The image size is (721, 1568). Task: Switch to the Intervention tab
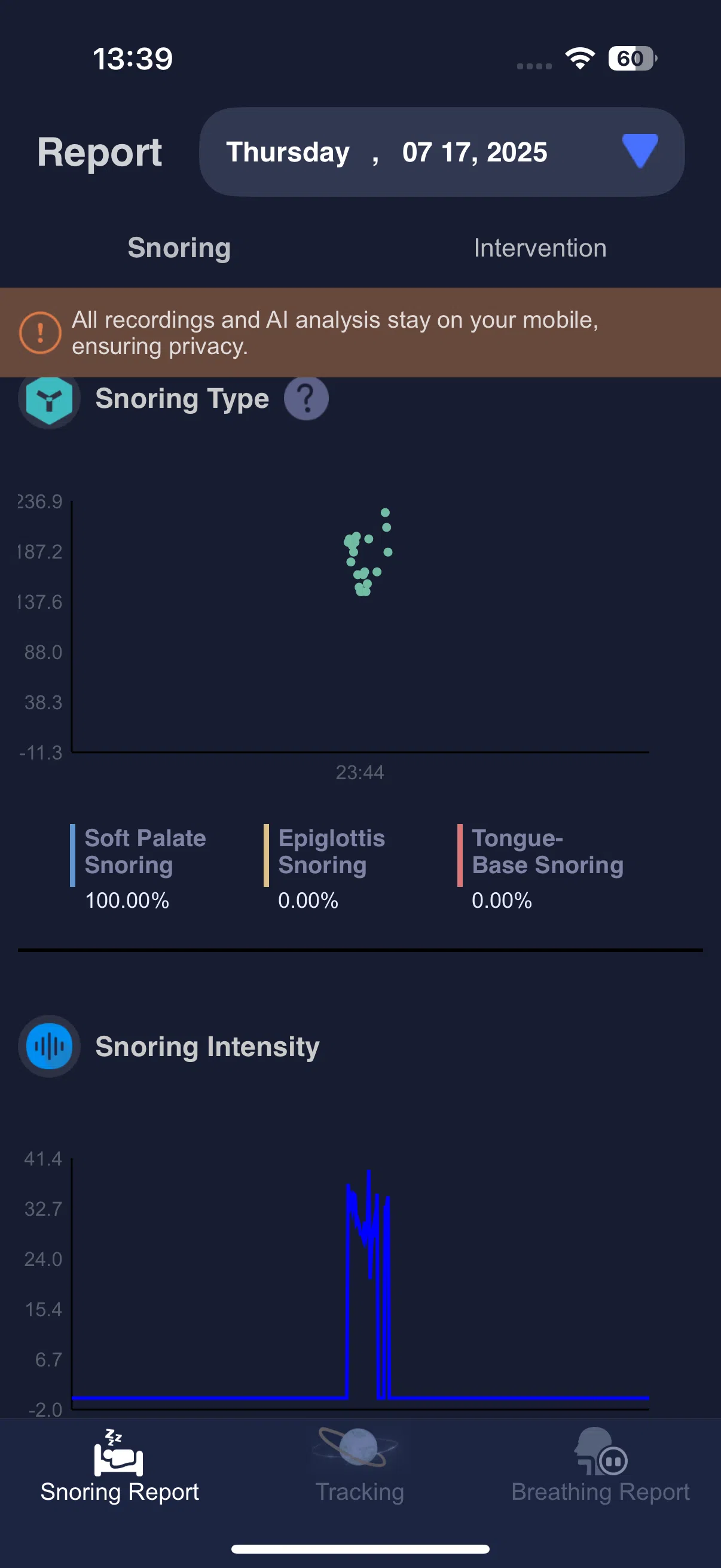[540, 248]
